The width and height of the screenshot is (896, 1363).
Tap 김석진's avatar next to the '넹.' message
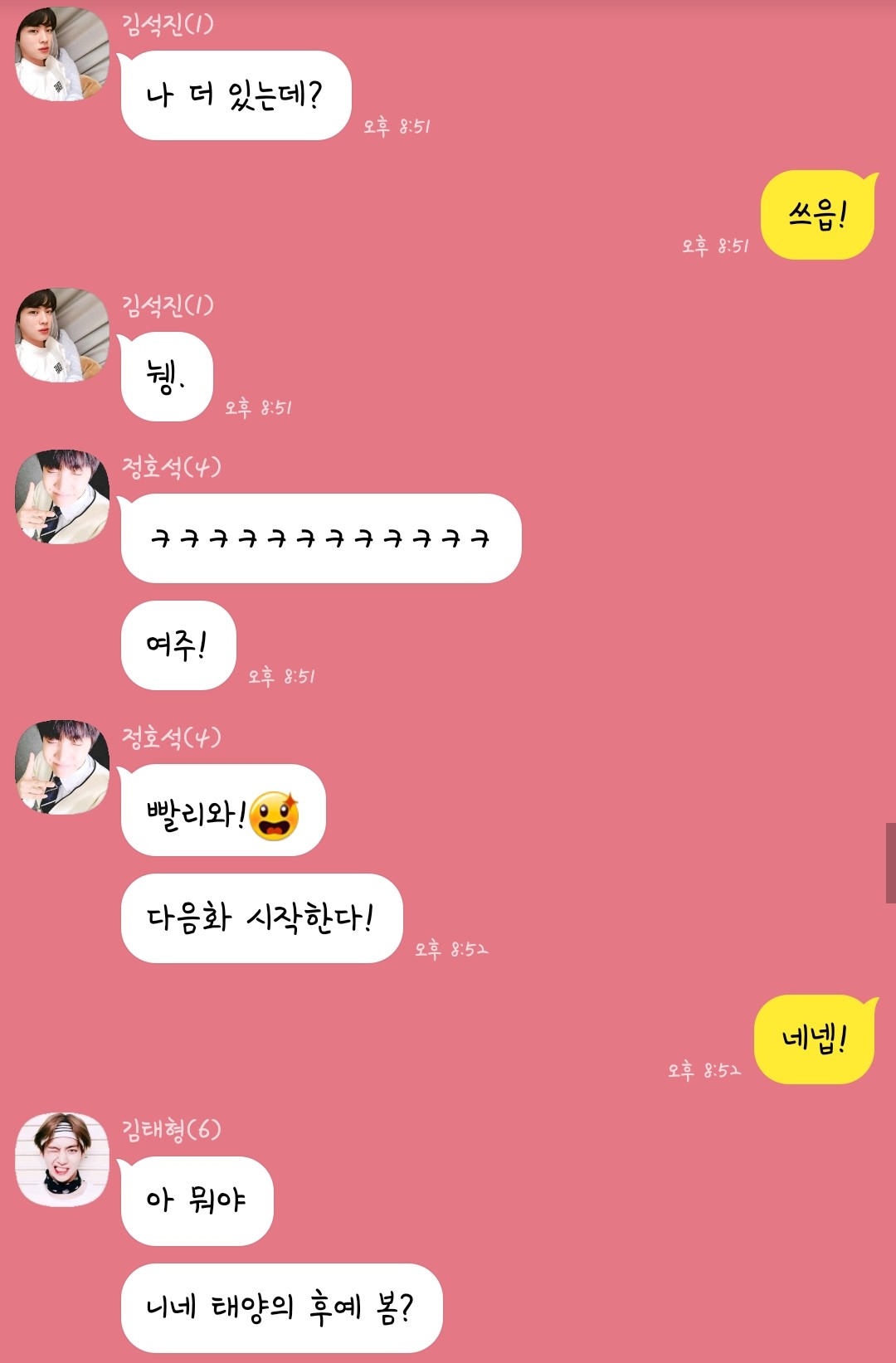click(62, 335)
